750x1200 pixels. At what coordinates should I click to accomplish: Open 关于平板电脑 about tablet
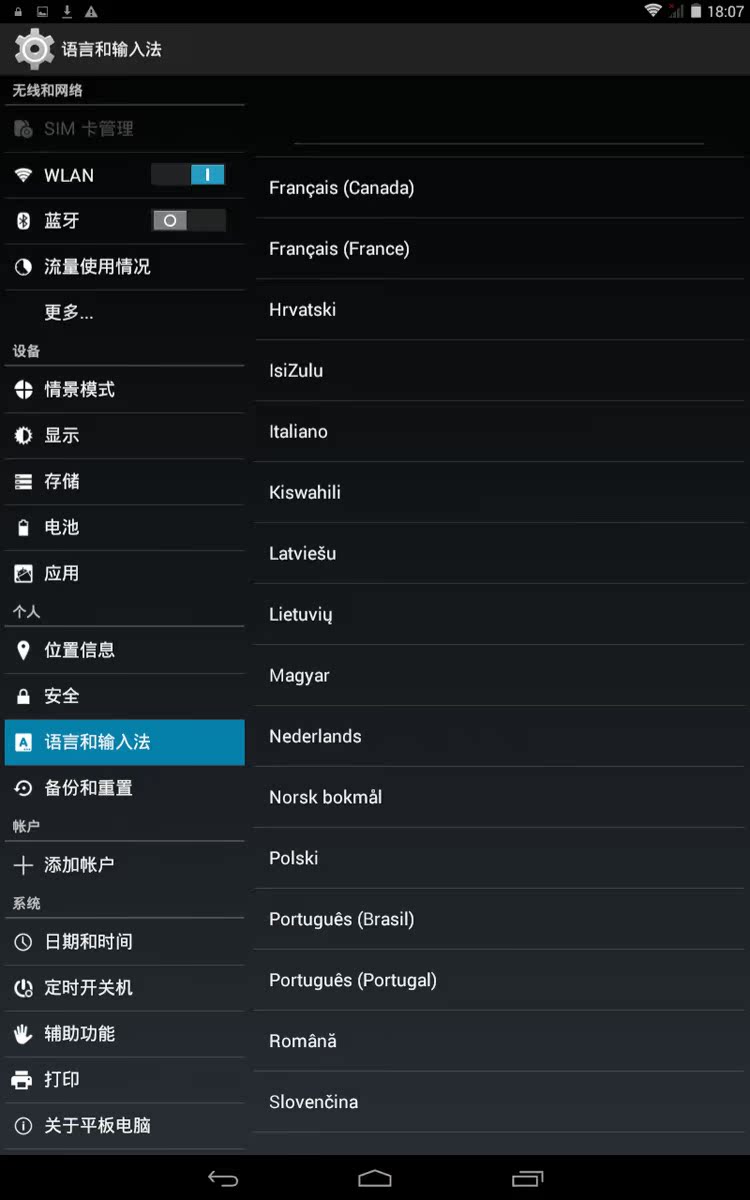pyautogui.click(x=97, y=1126)
